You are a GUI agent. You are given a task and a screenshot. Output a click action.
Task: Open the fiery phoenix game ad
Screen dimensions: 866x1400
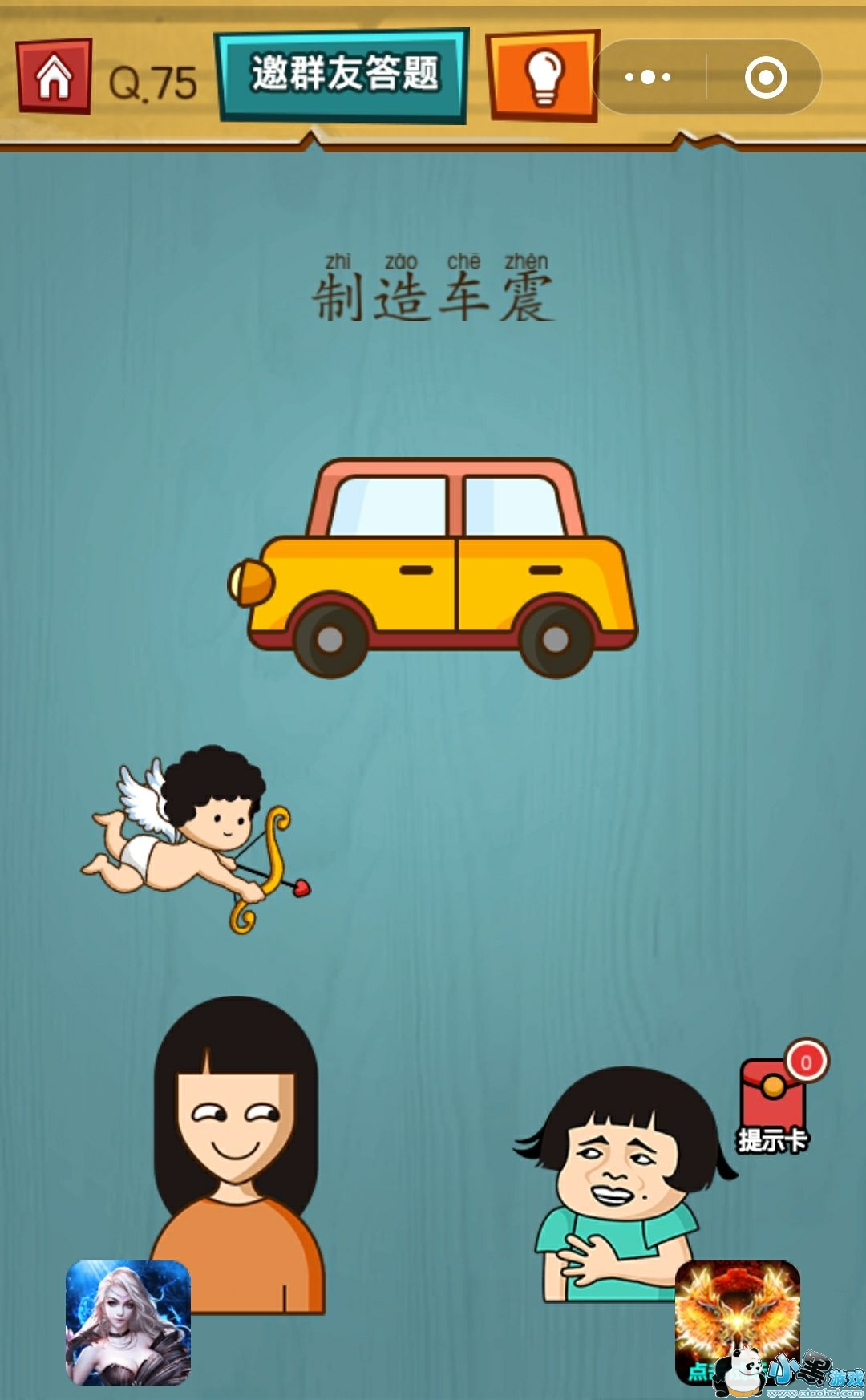(x=738, y=1322)
